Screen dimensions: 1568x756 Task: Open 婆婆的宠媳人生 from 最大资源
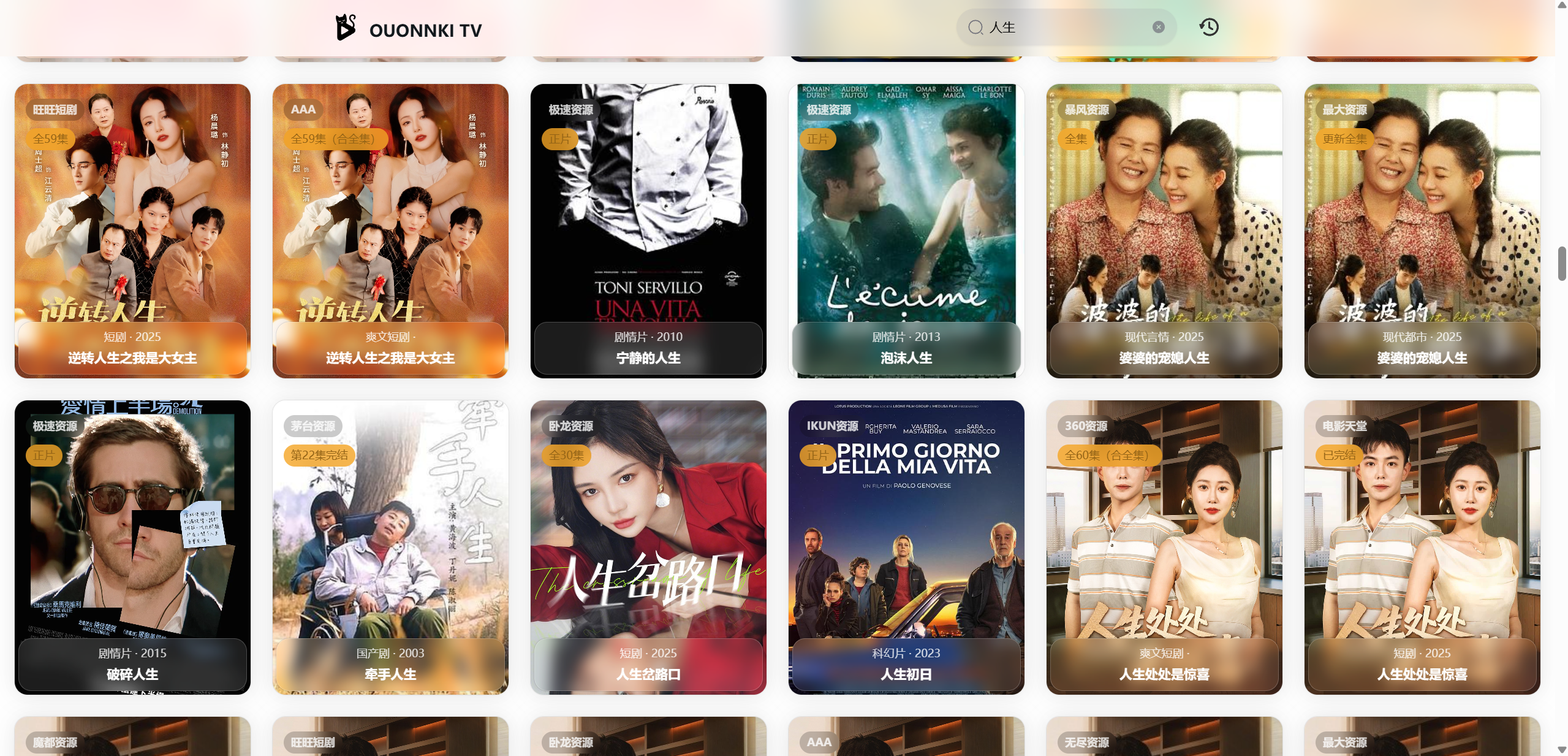(x=1422, y=231)
